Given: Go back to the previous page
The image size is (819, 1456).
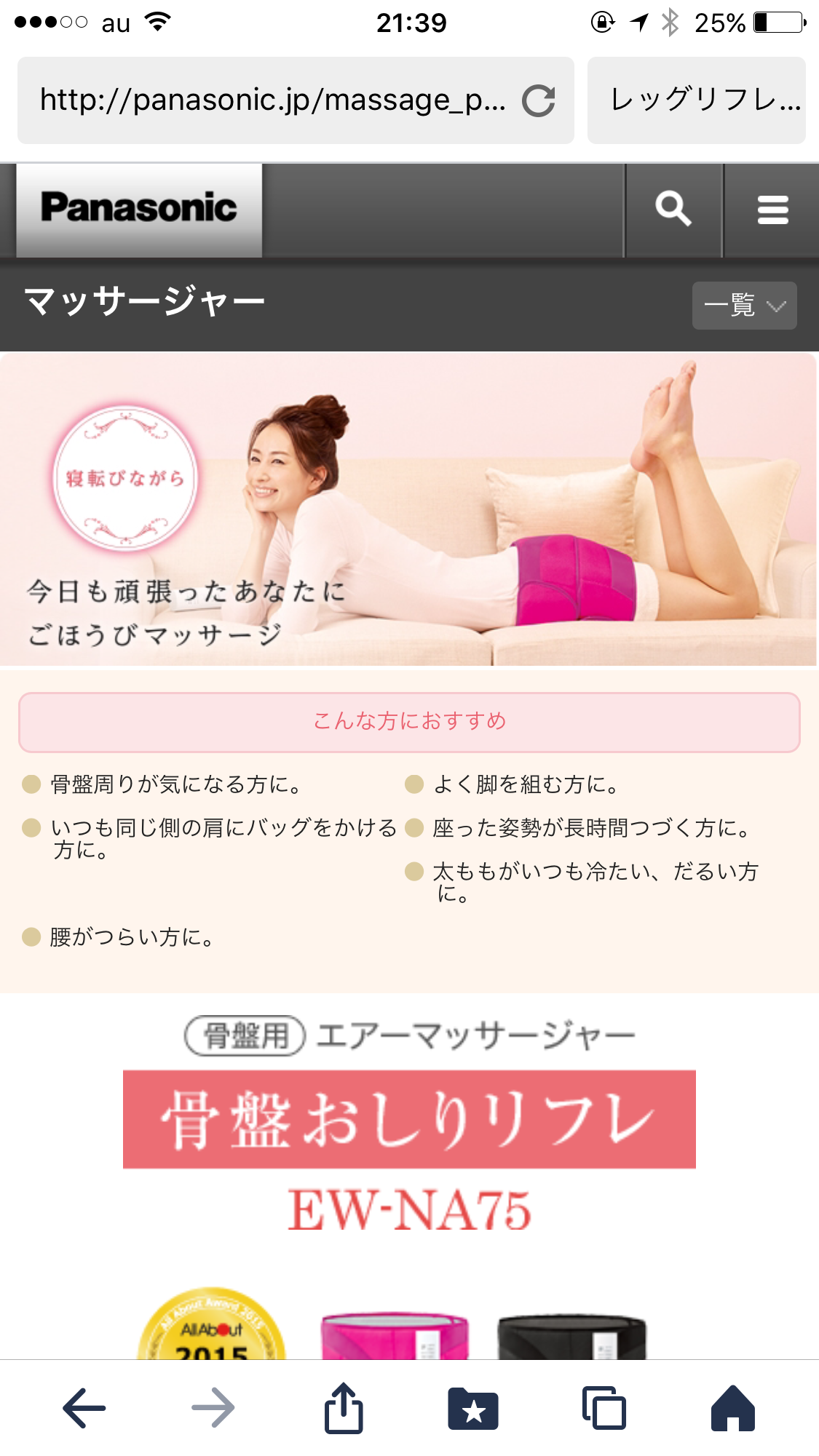Looking at the screenshot, I should (x=84, y=1408).
